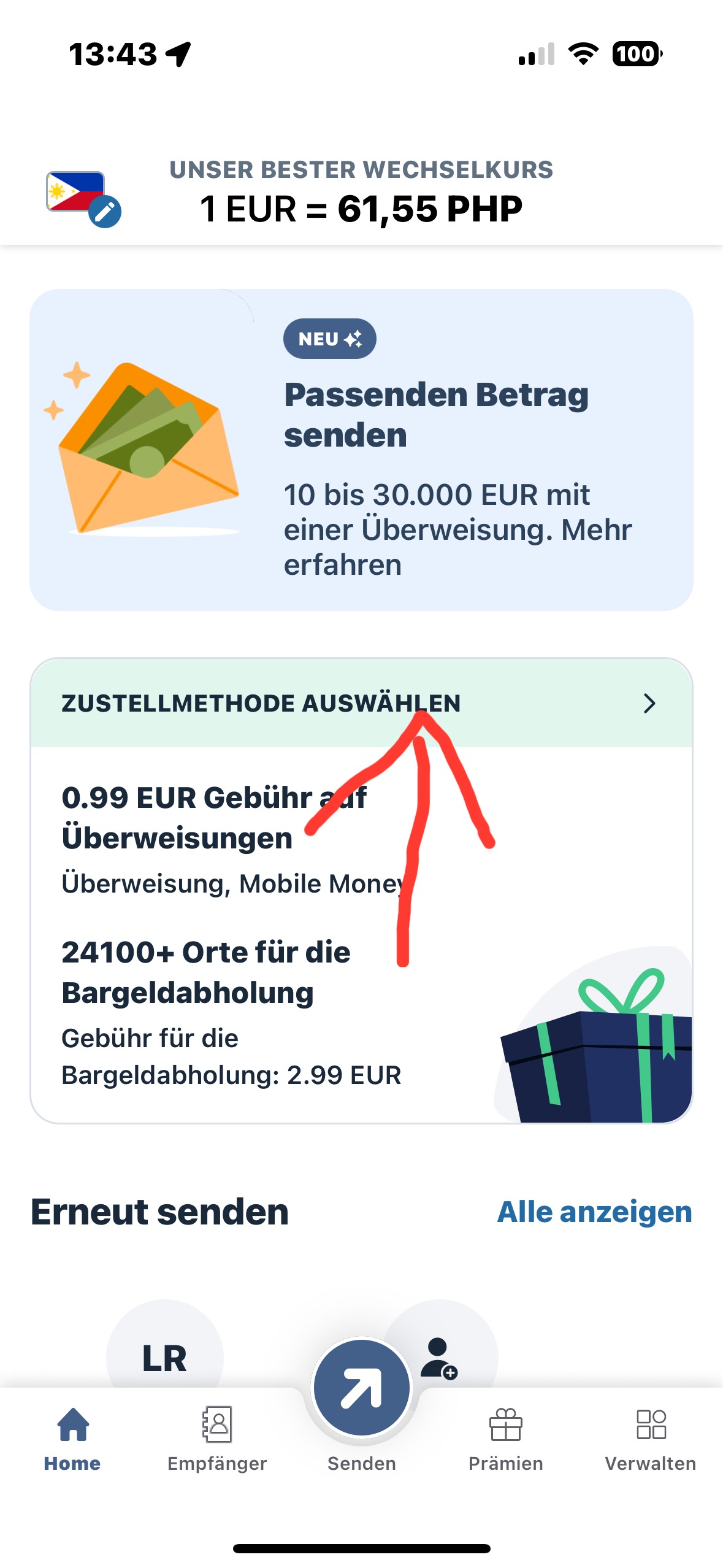The image size is (723, 1568).
Task: Edit the Philippines destination country flag
Action: 83,199
